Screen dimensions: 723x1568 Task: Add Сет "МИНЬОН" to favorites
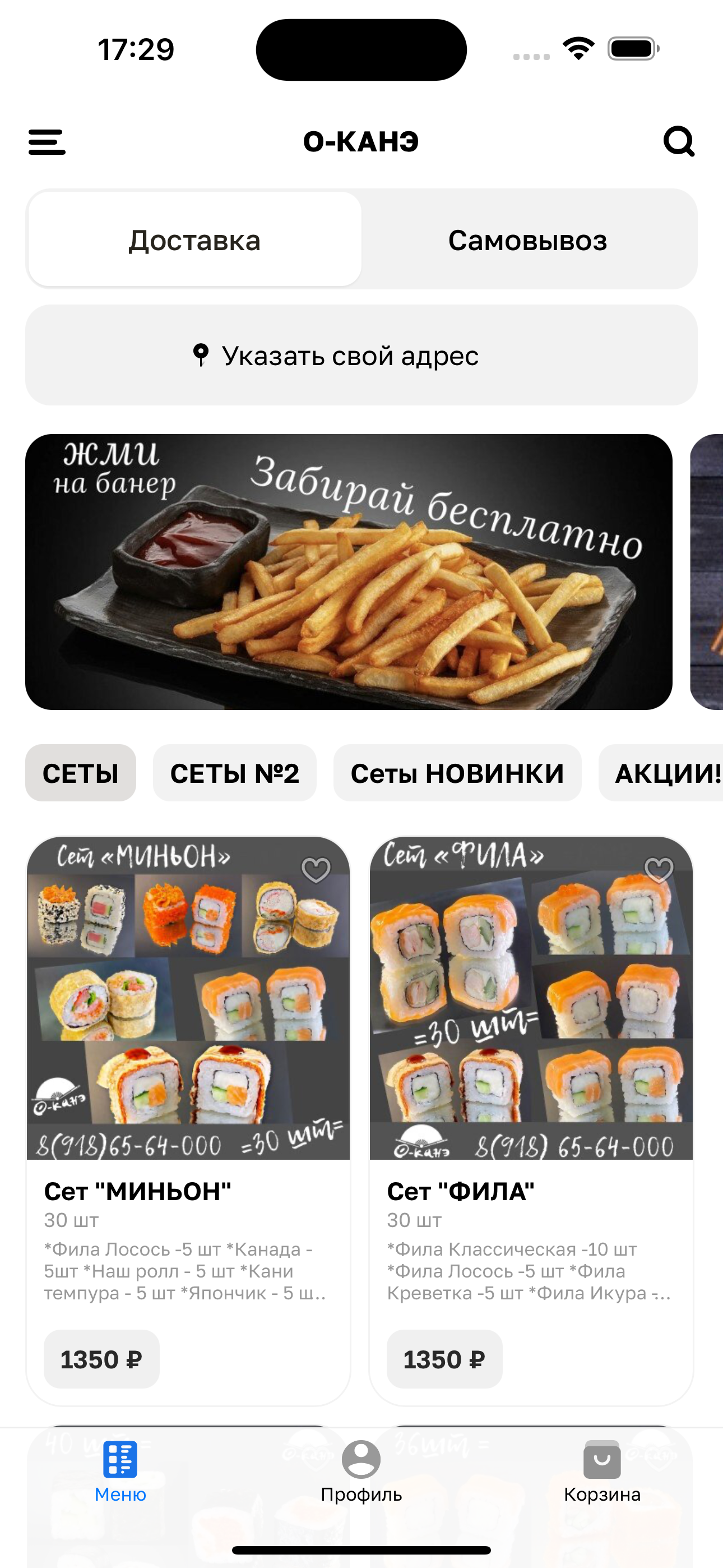click(x=316, y=870)
